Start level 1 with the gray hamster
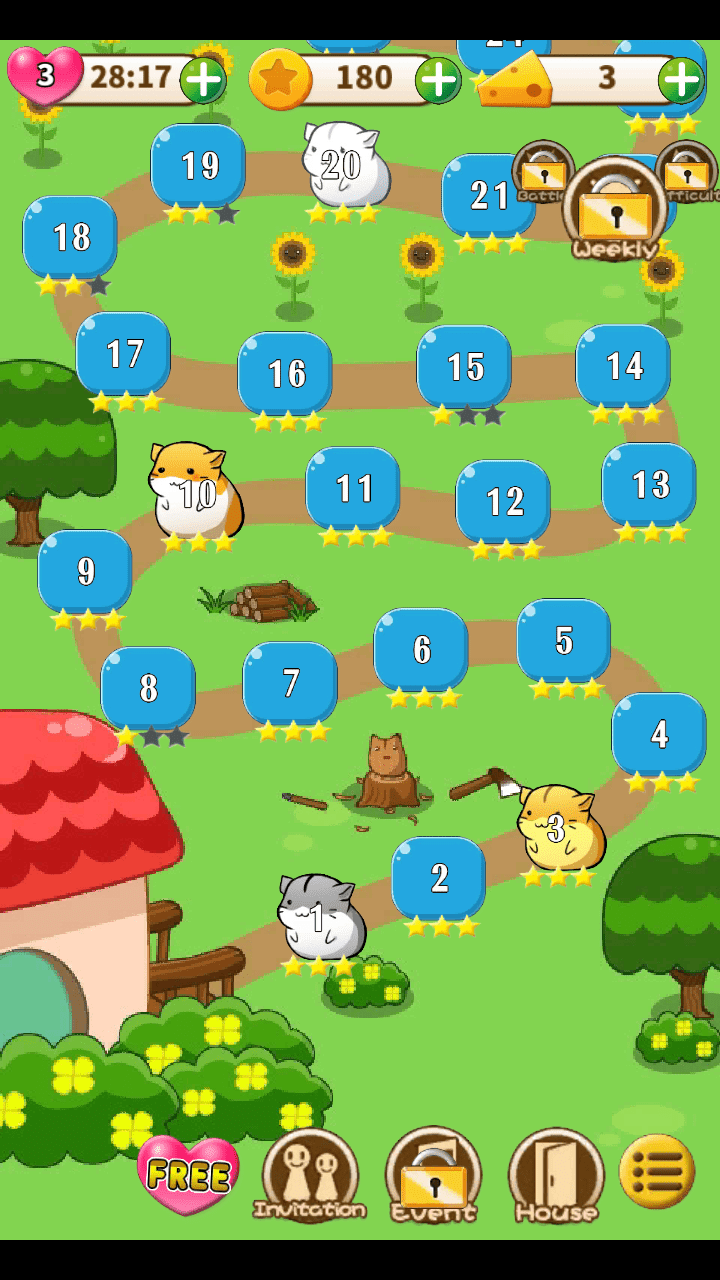 pyautogui.click(x=320, y=916)
